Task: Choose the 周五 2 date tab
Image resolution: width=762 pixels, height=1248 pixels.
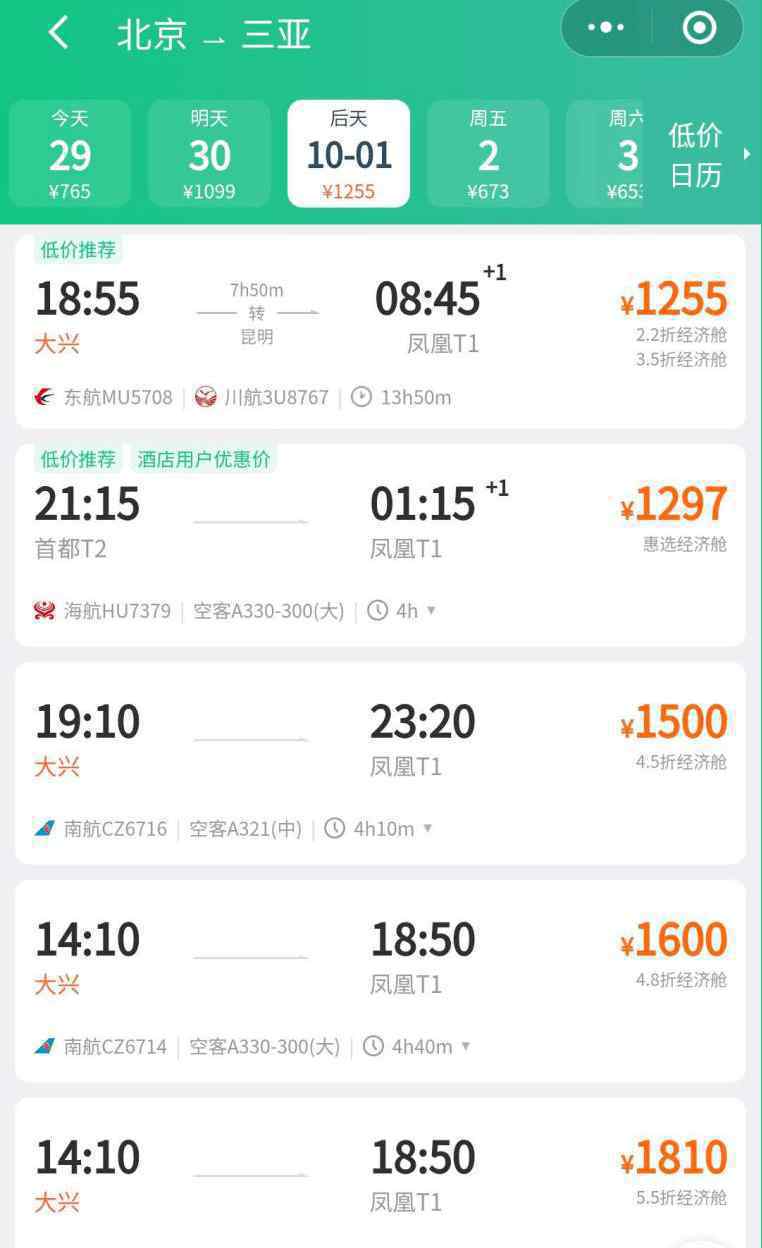Action: coord(488,153)
